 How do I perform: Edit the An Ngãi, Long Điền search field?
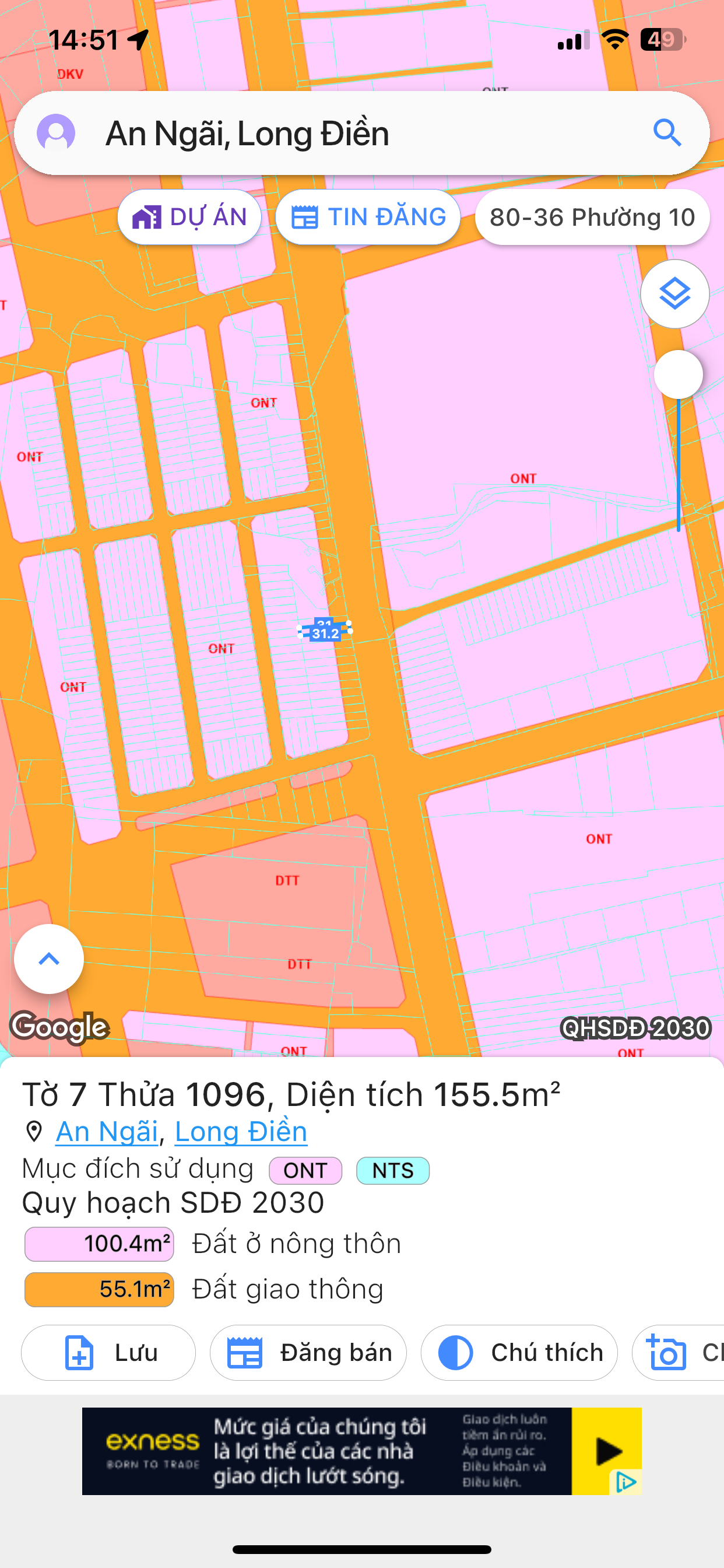(362, 134)
